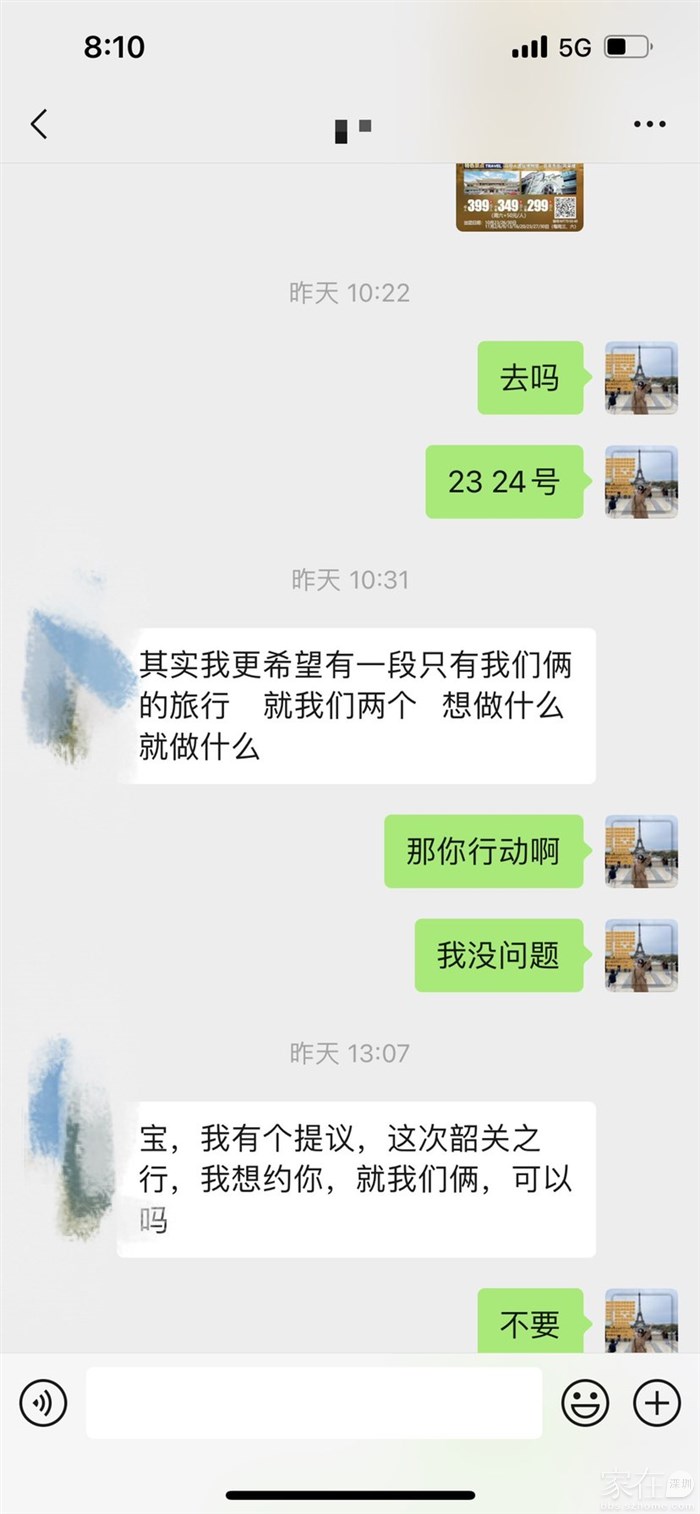Open the emoji sticker panel

tap(585, 1403)
